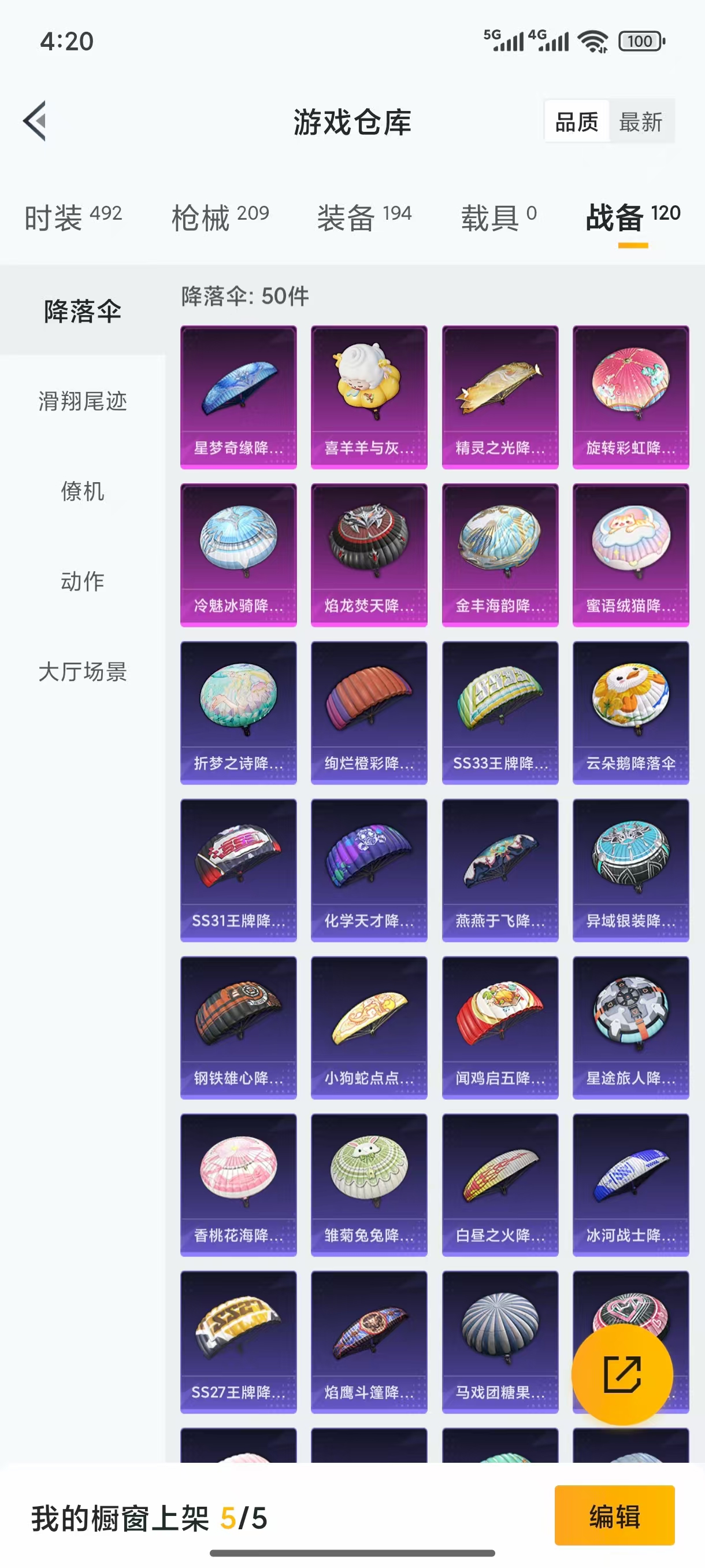The image size is (705, 1568).
Task: Sort items by 品质
Action: (x=576, y=122)
